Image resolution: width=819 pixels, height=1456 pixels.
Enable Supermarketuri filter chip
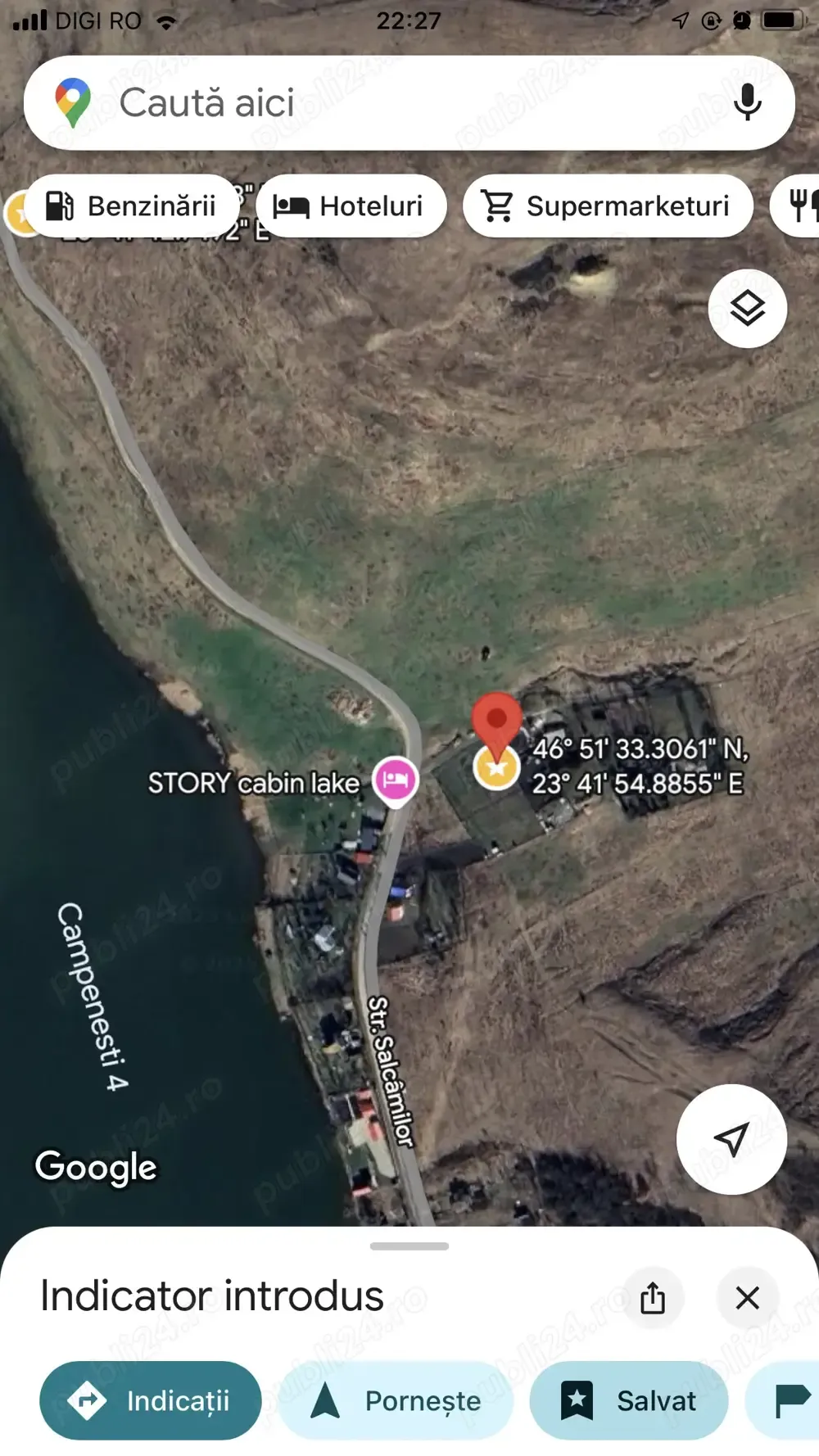[608, 206]
